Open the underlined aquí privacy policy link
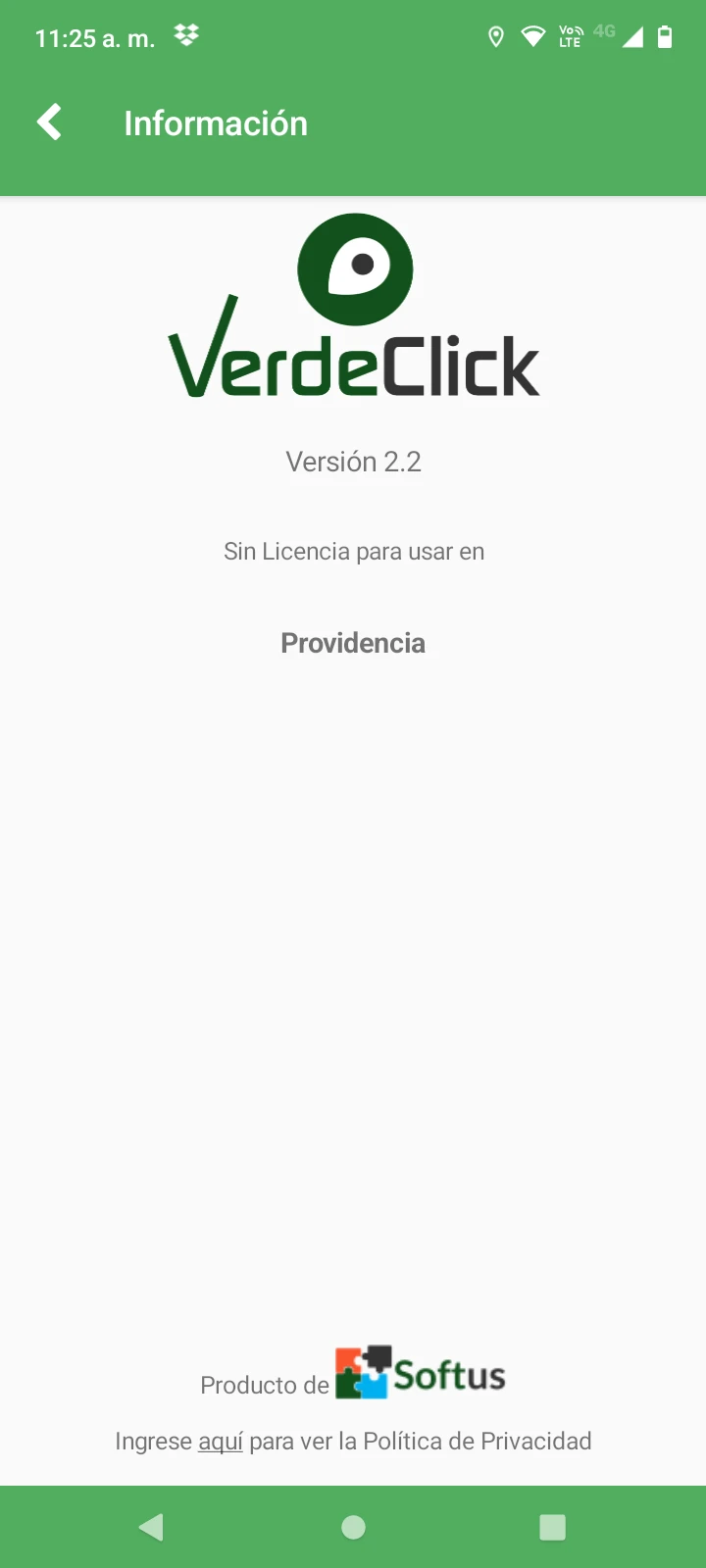 click(221, 1442)
